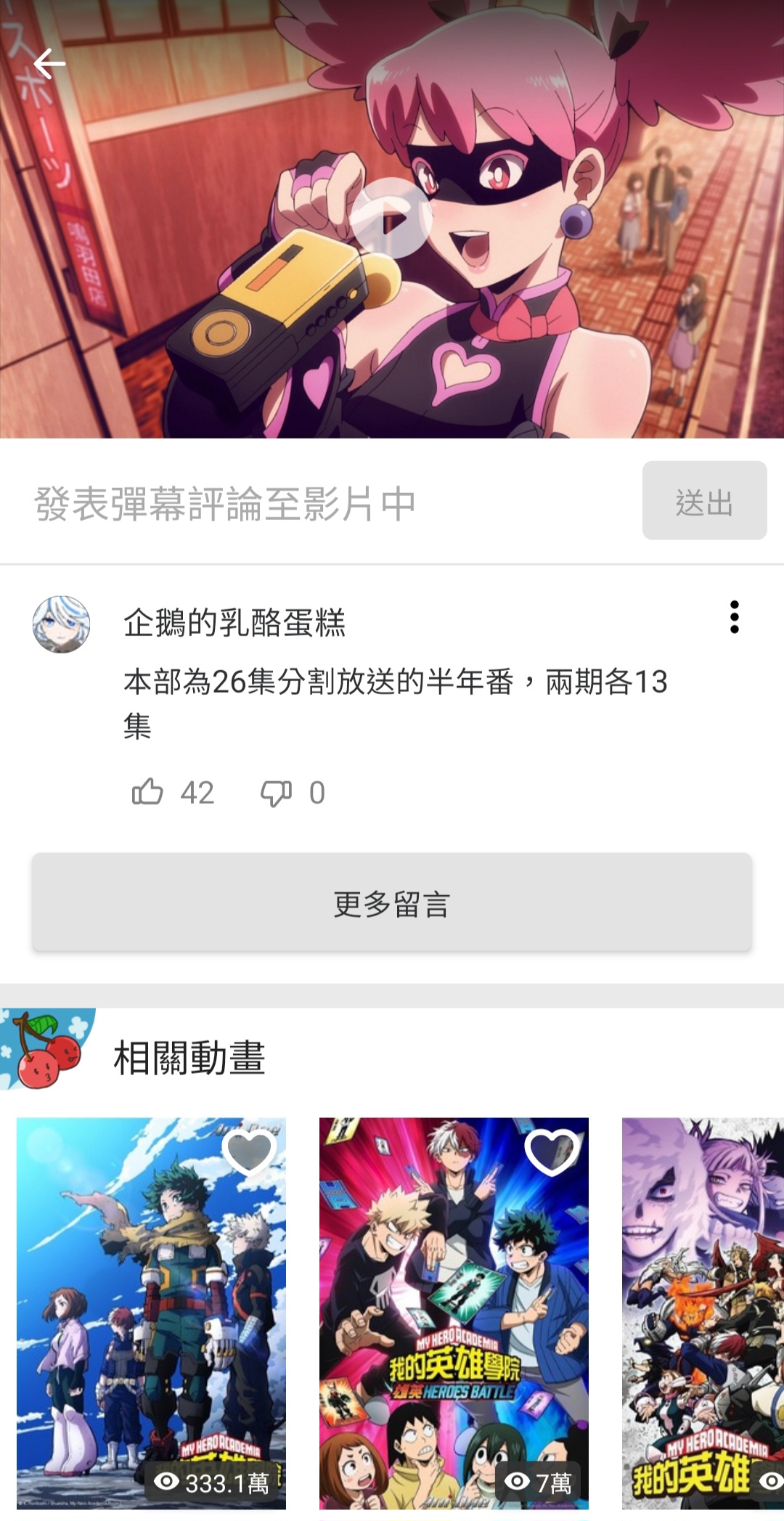Favorite the anime with 333.1萬 views
Screen dimensions: 784x1521
point(249,1152)
